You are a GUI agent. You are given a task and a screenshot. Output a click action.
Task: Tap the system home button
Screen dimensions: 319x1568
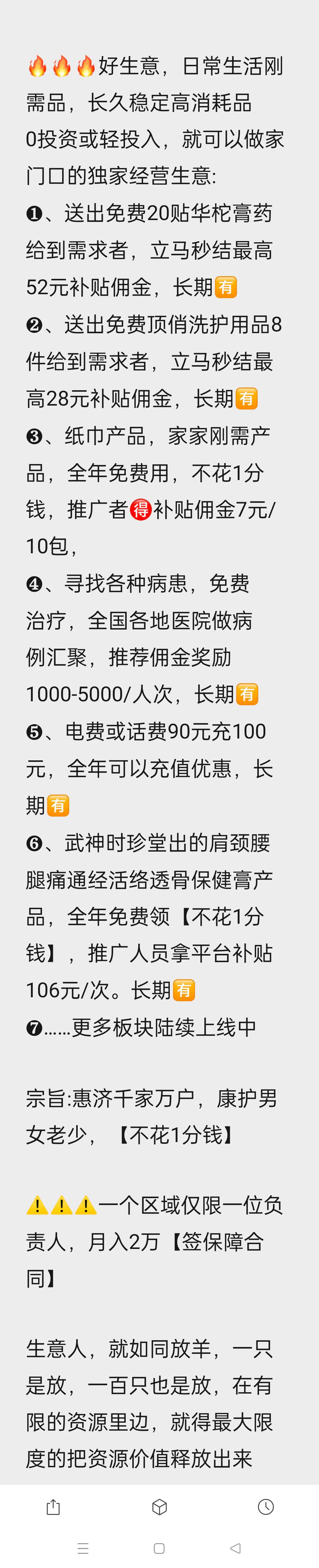tap(159, 1548)
